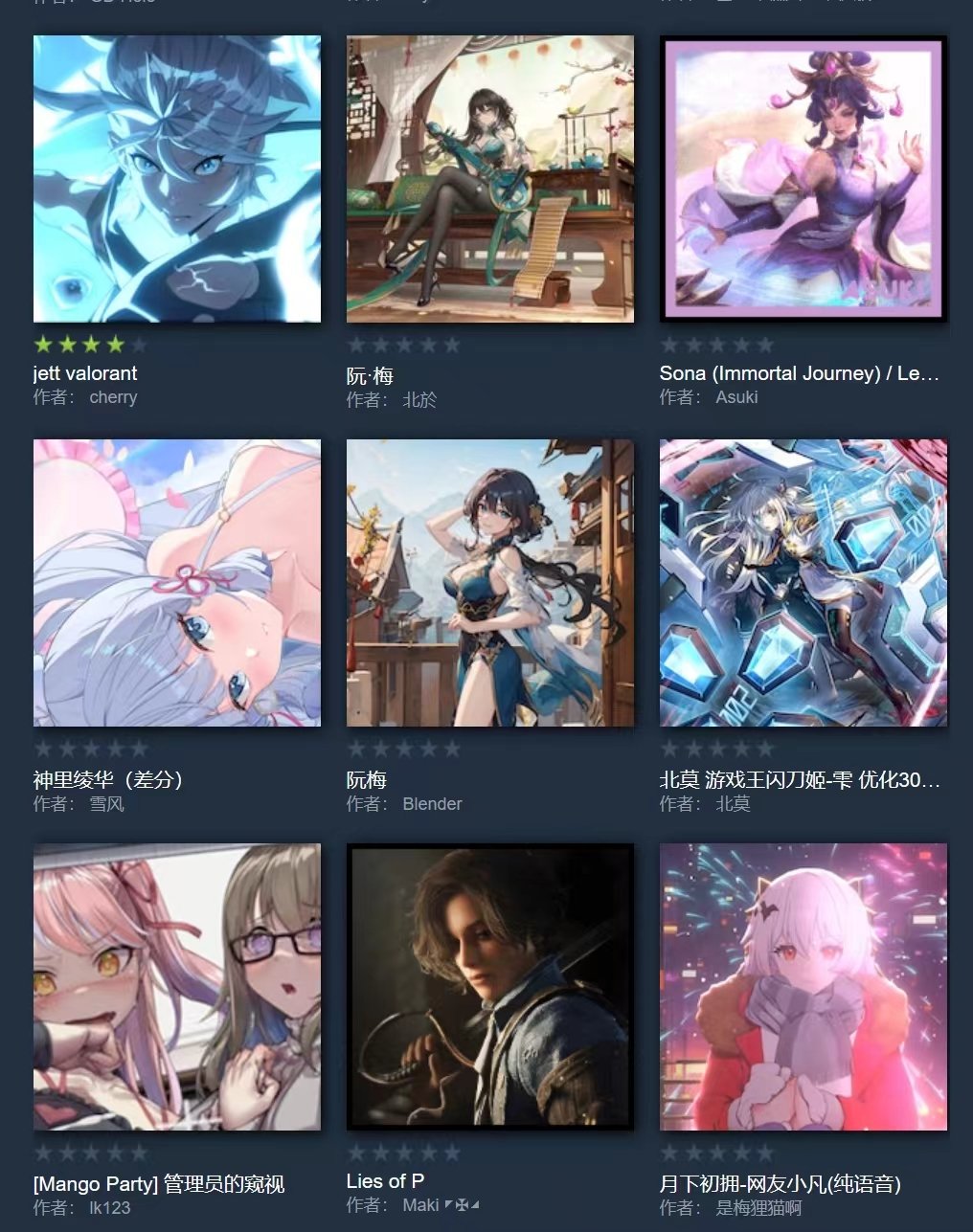Visit author 是梅狸猫啊's page
Screen dimensions: 973x1232
click(x=758, y=1208)
